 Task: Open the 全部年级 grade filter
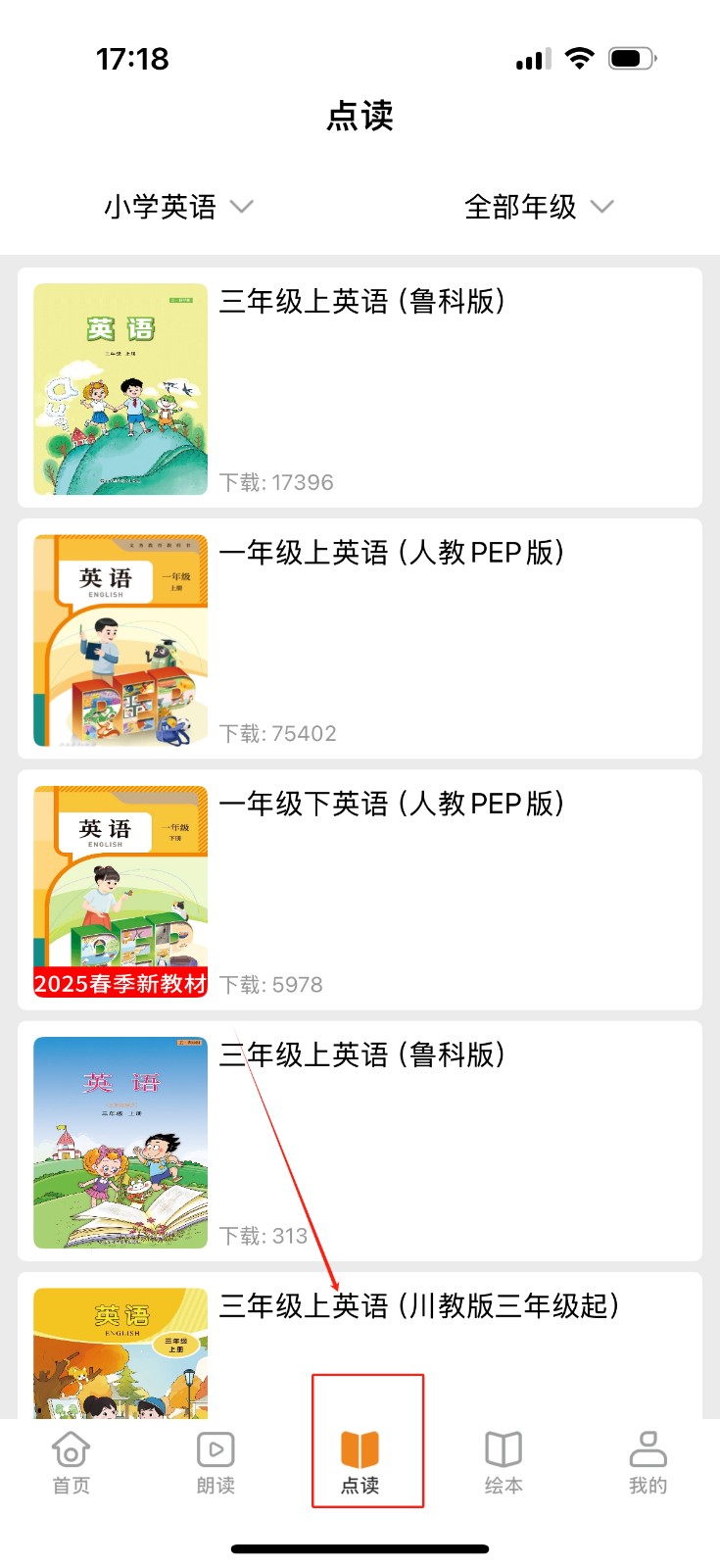pyautogui.click(x=538, y=207)
